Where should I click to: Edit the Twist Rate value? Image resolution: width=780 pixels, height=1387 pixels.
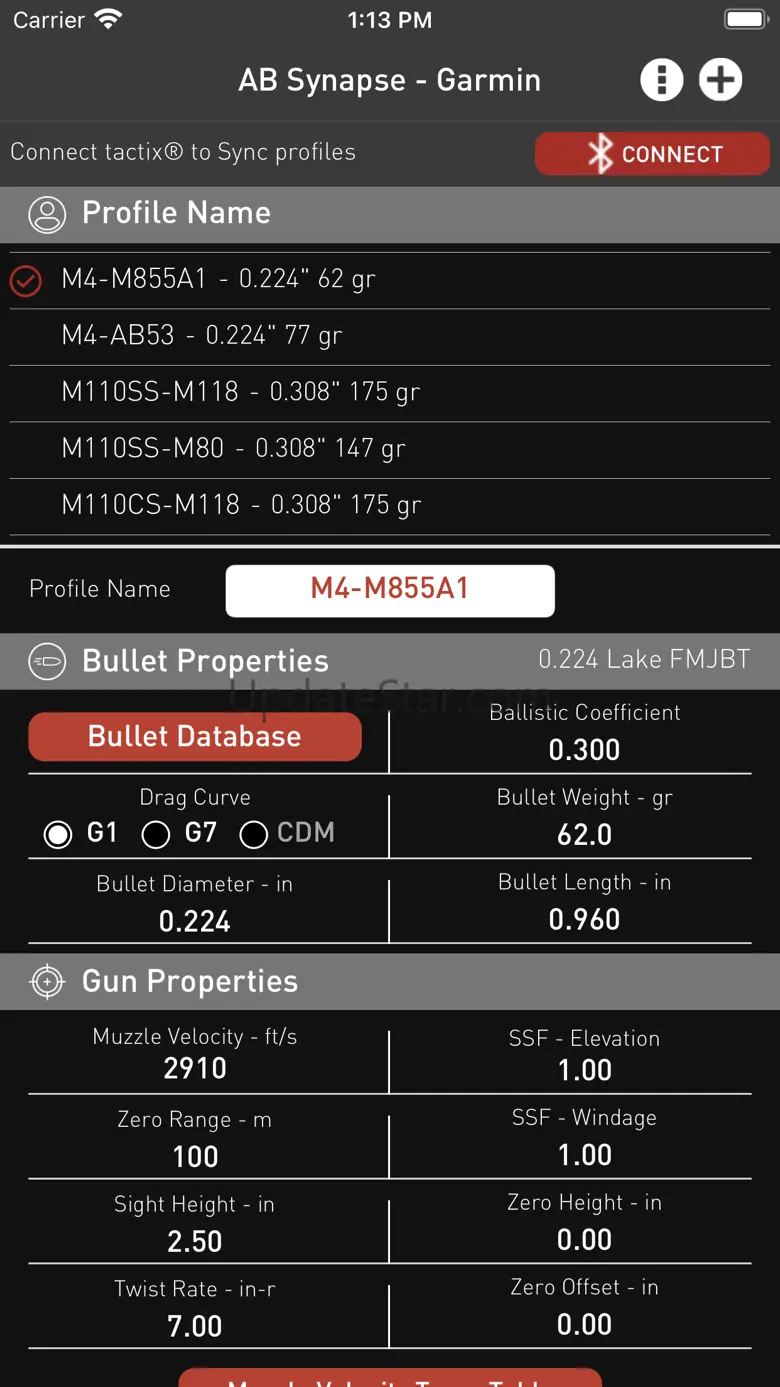195,1327
